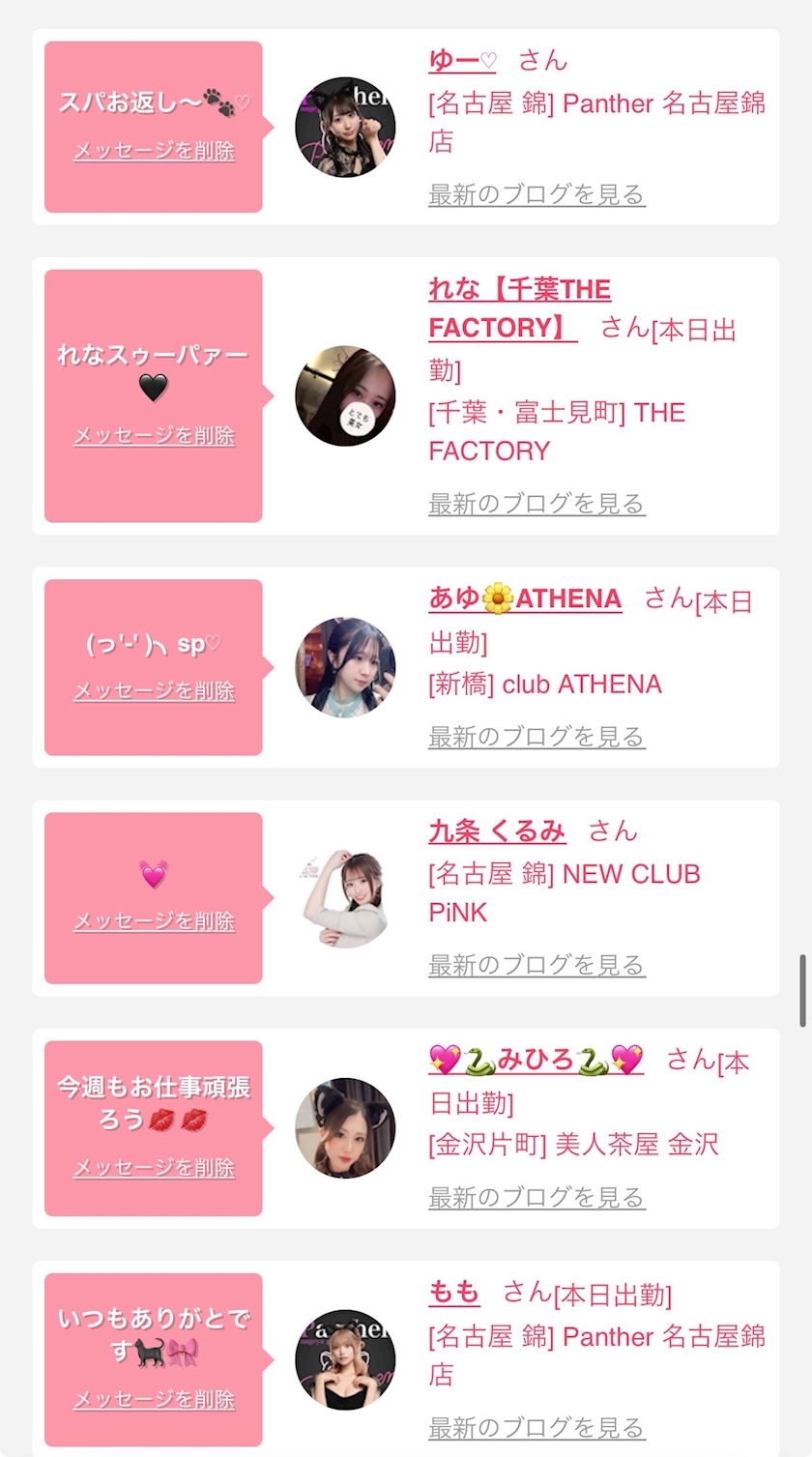Open もも's profile name link
The width and height of the screenshot is (812, 1457).
click(454, 1292)
